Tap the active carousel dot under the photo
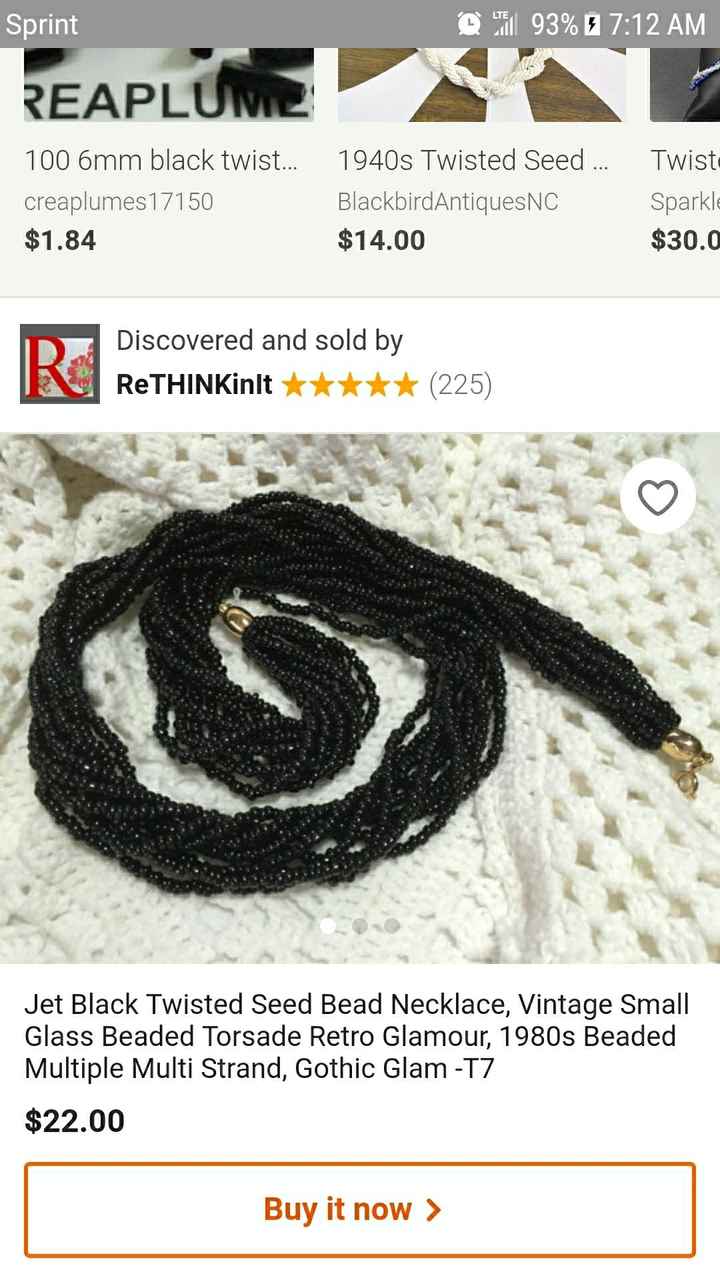Screen dimensions: 720x1280 click(327, 926)
